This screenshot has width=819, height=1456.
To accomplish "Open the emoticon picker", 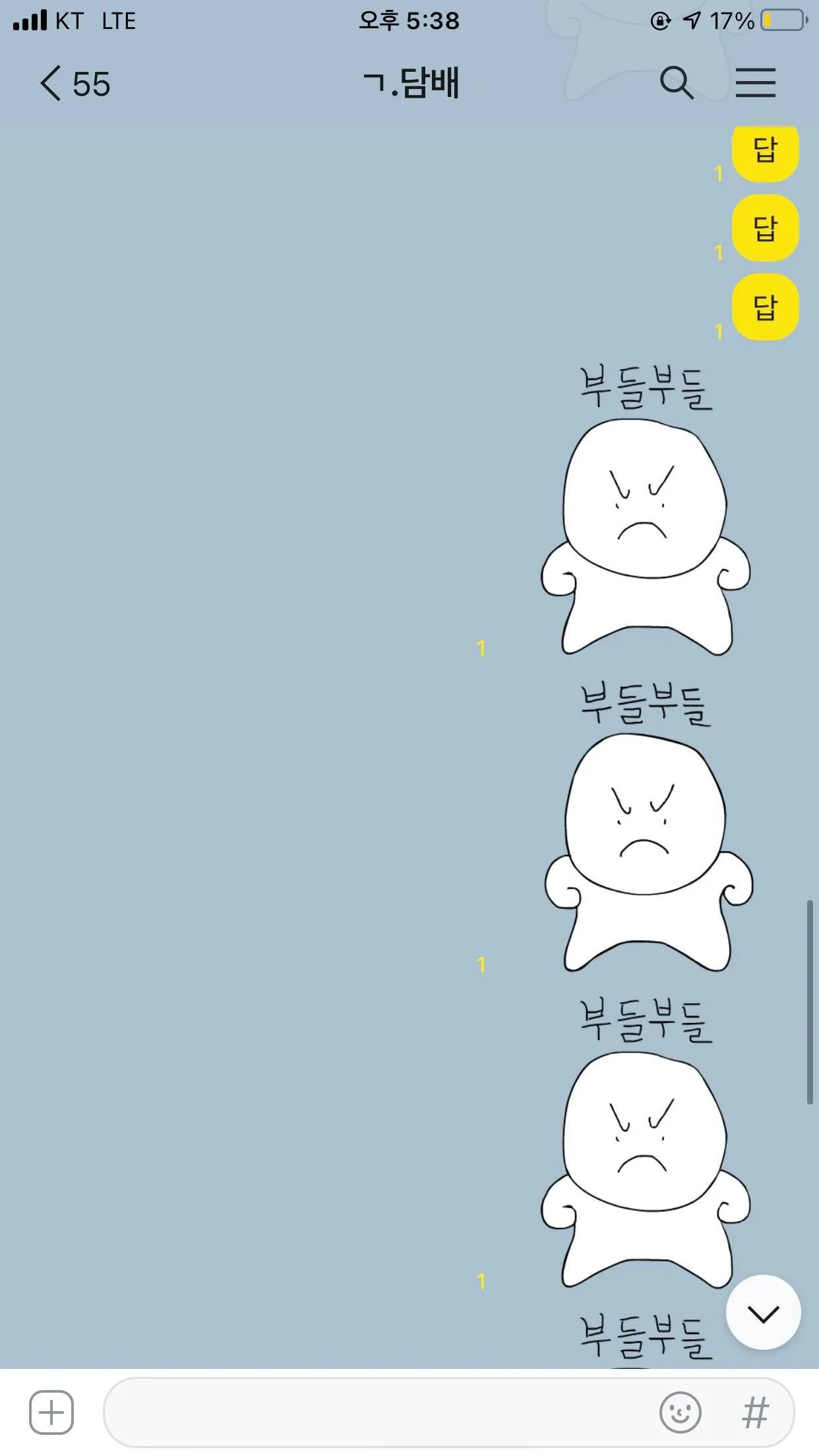I will 680,1412.
